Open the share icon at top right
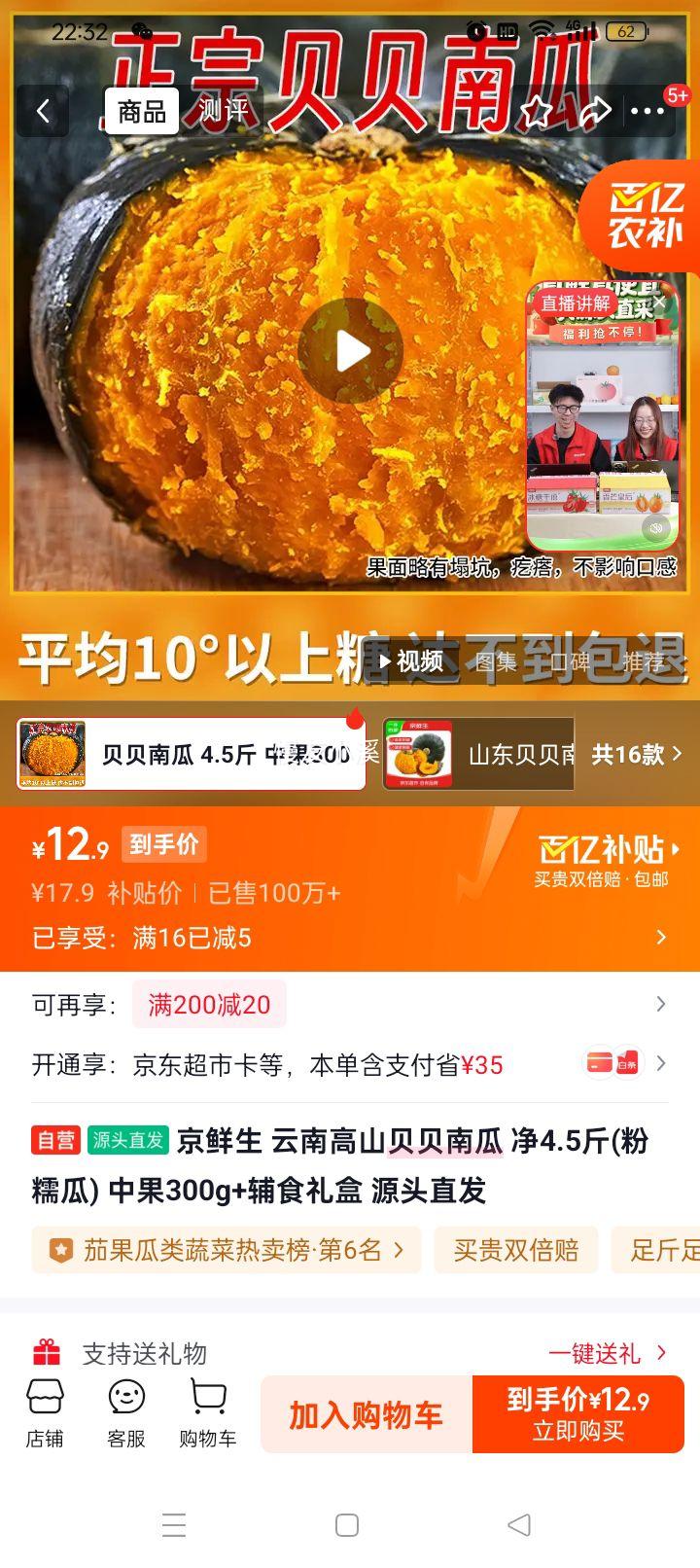This screenshot has height=1568, width=700. [x=594, y=111]
